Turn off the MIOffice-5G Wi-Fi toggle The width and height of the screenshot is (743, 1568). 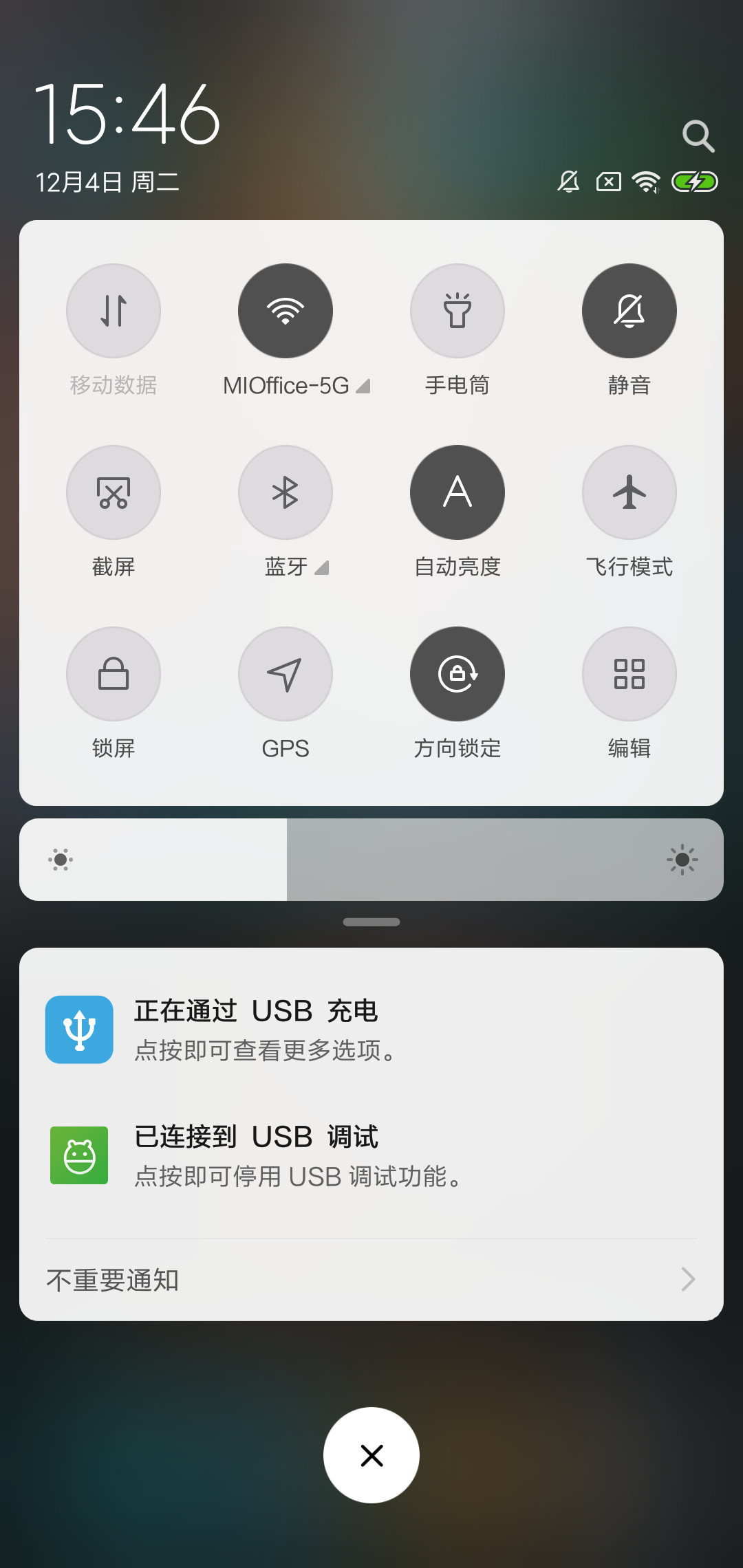286,311
